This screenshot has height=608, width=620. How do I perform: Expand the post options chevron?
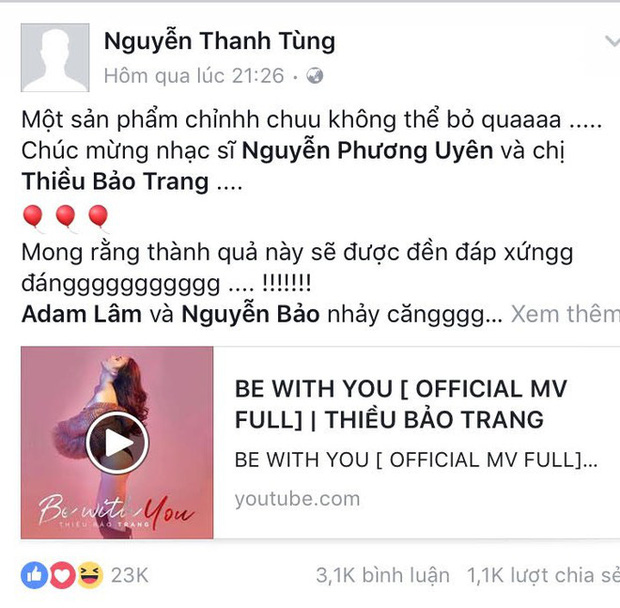pyautogui.click(x=611, y=42)
